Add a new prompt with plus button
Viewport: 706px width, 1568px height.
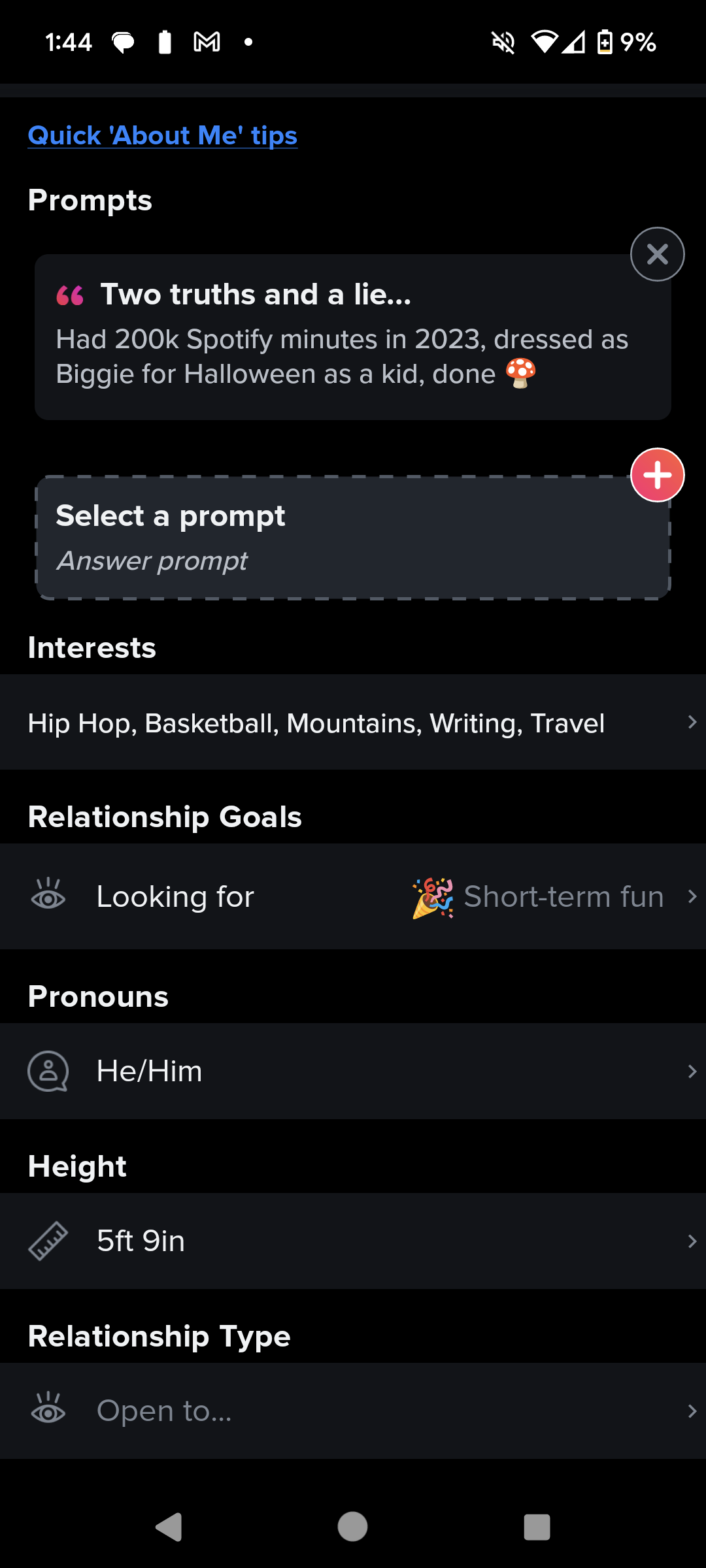tap(657, 475)
